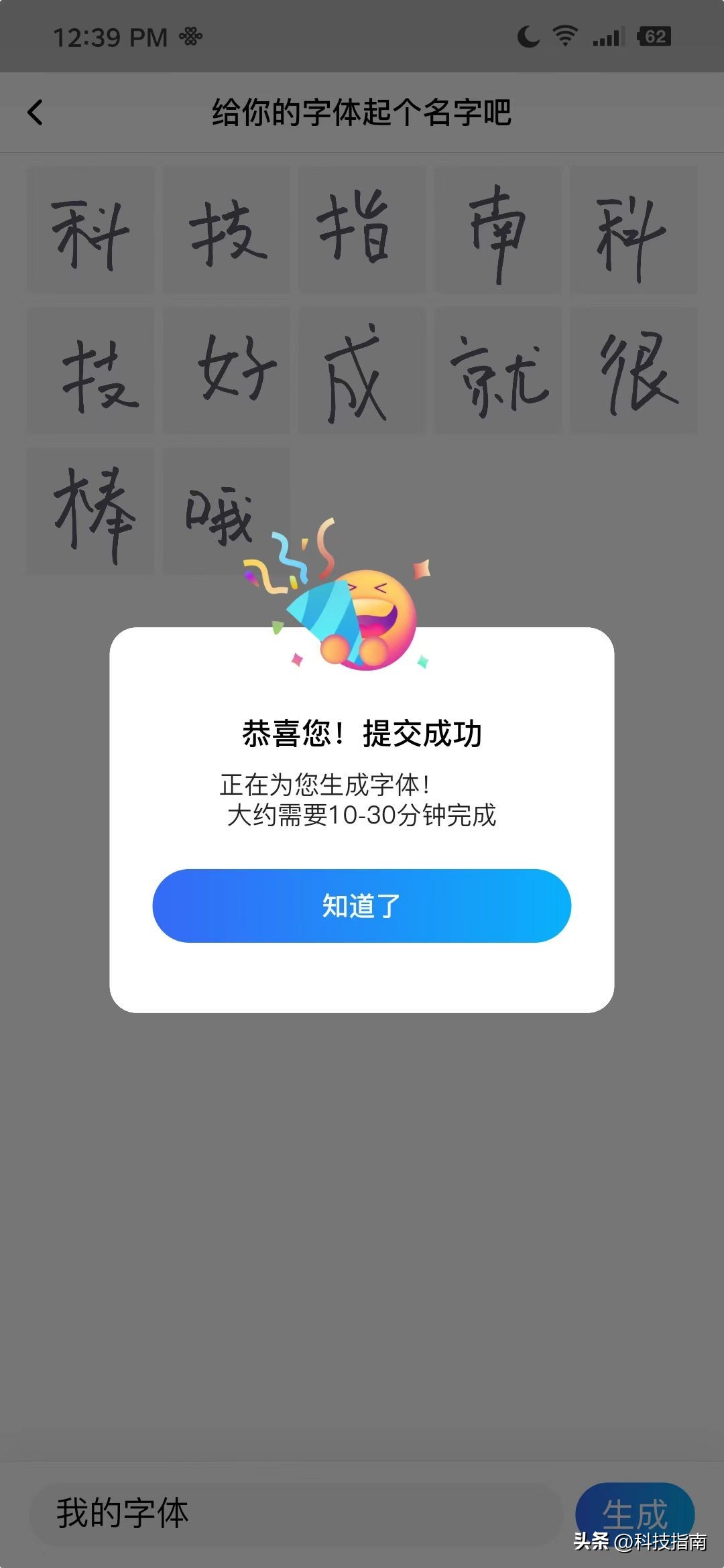Tap the do-not-disturb moon icon
This screenshot has width=724, height=1568.
click(x=527, y=37)
